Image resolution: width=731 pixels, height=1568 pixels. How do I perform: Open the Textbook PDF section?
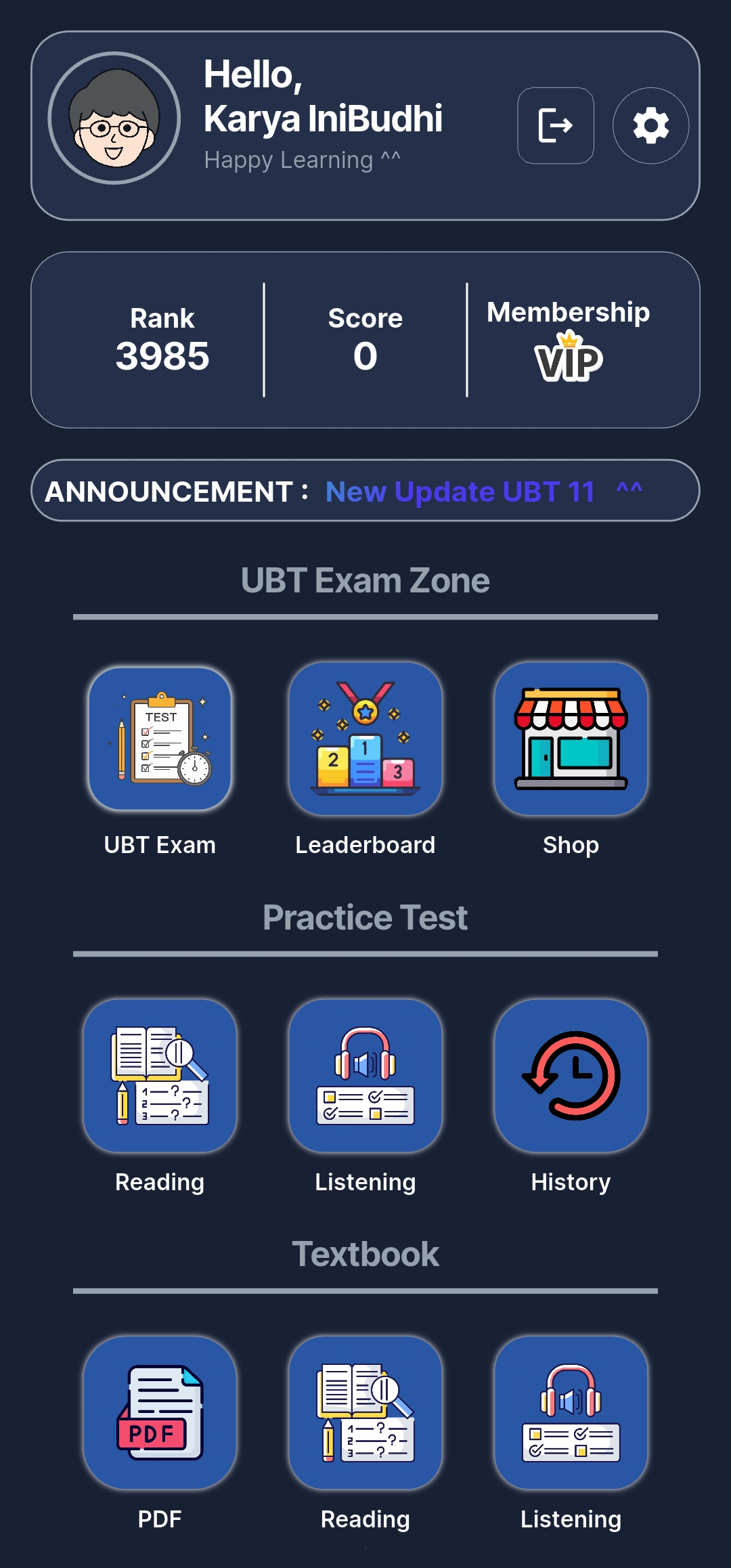(160, 1415)
